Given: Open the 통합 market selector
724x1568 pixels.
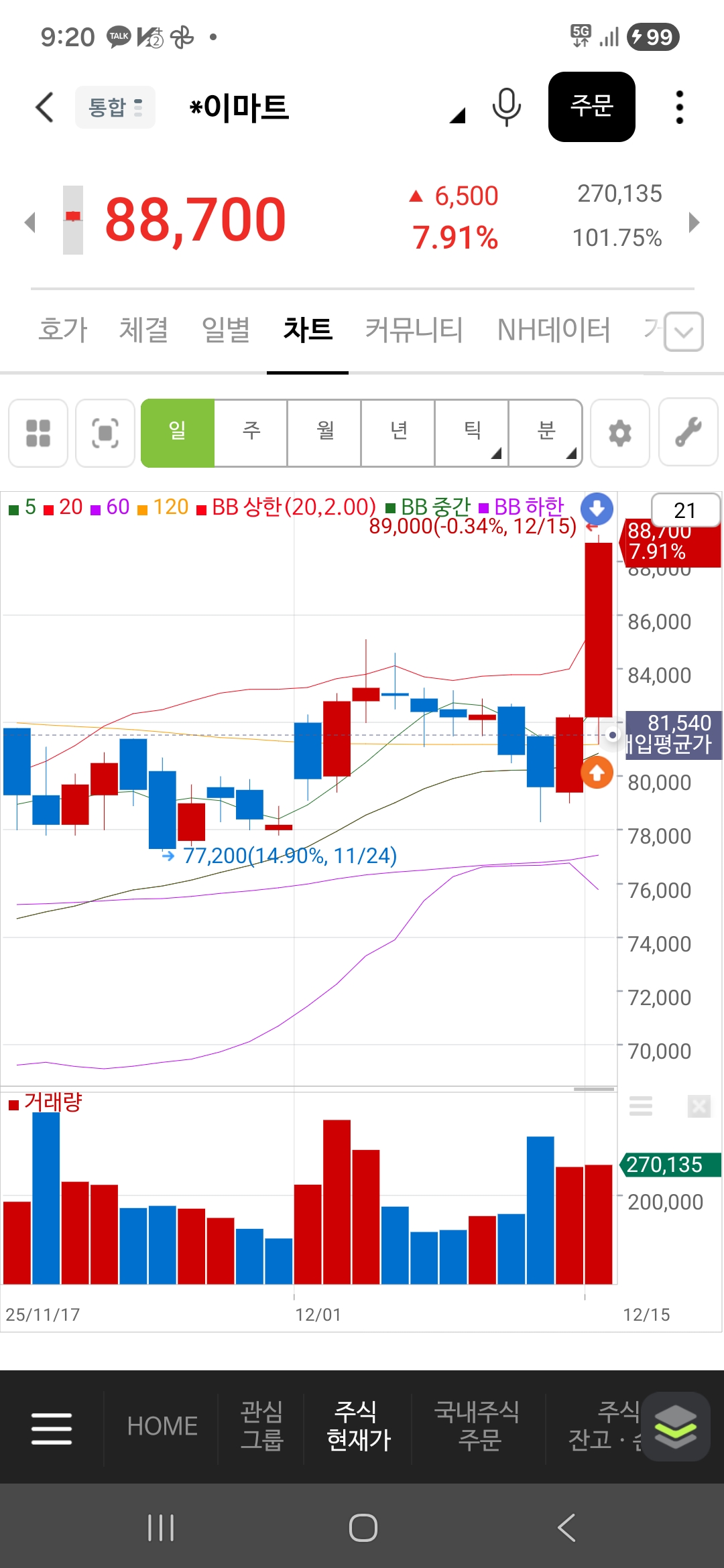Looking at the screenshot, I should click(x=115, y=107).
